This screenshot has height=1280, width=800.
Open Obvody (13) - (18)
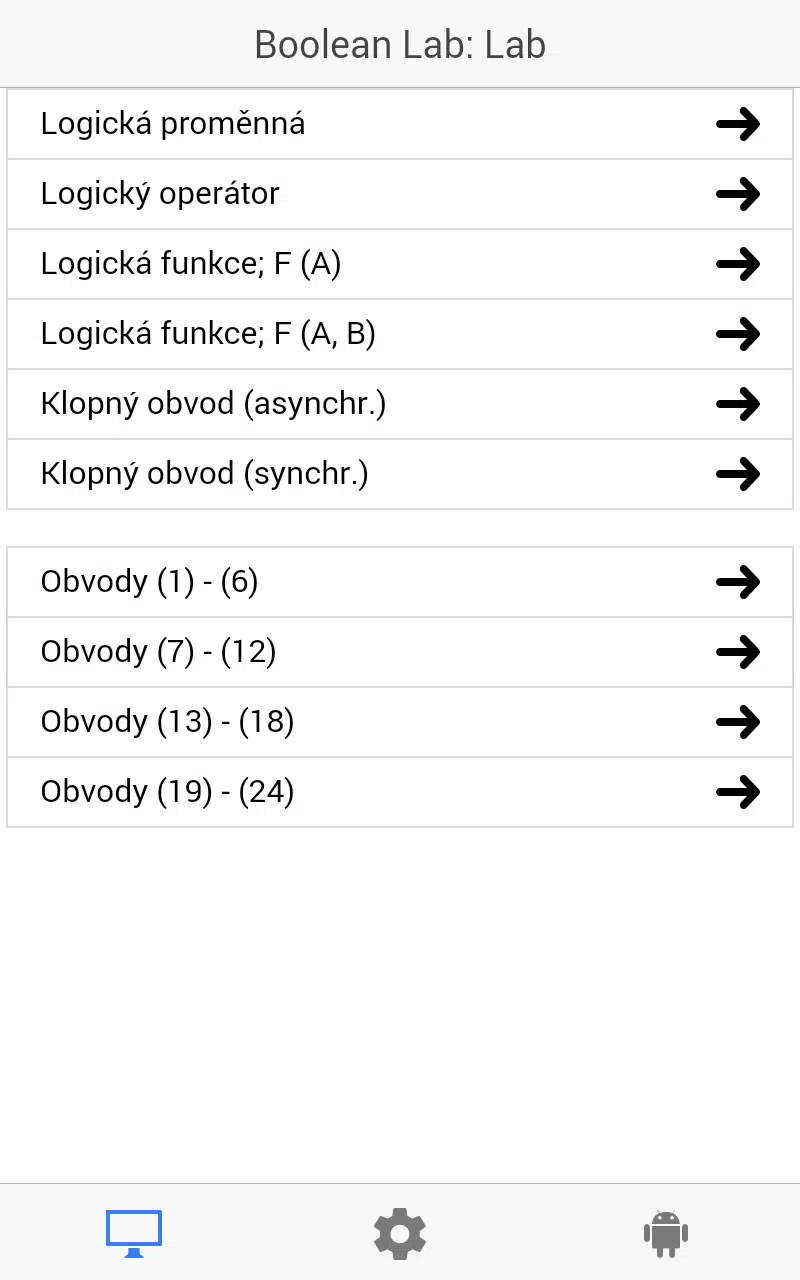[400, 722]
